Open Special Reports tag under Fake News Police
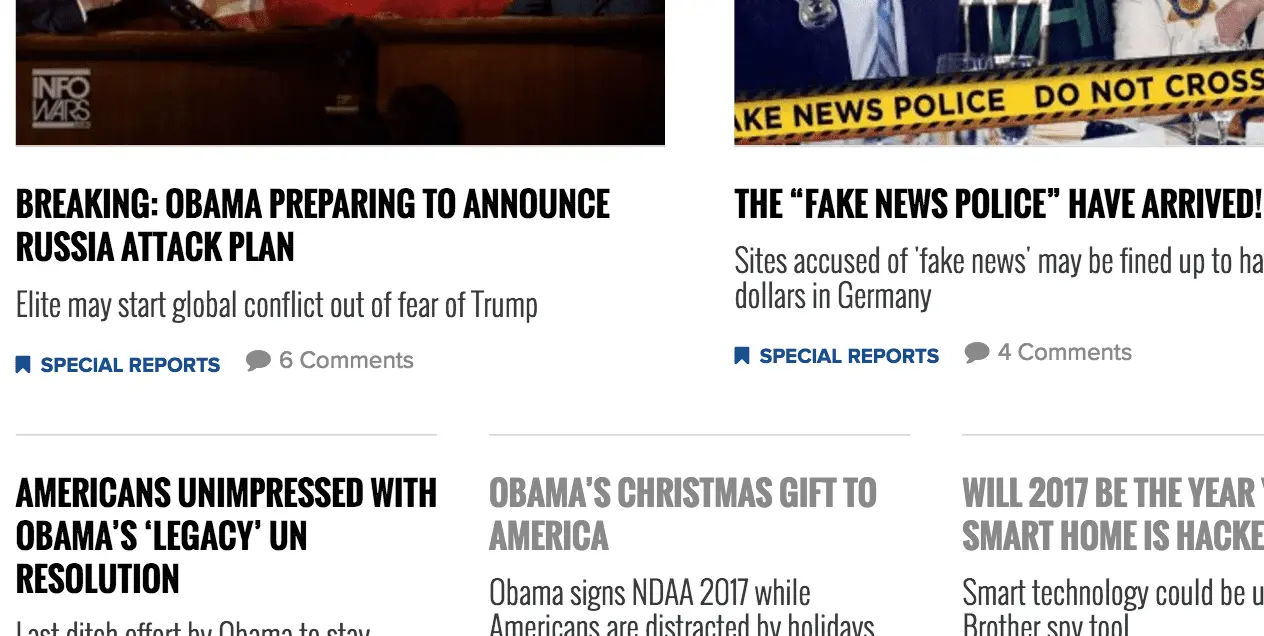The height and width of the screenshot is (636, 1264). (848, 356)
